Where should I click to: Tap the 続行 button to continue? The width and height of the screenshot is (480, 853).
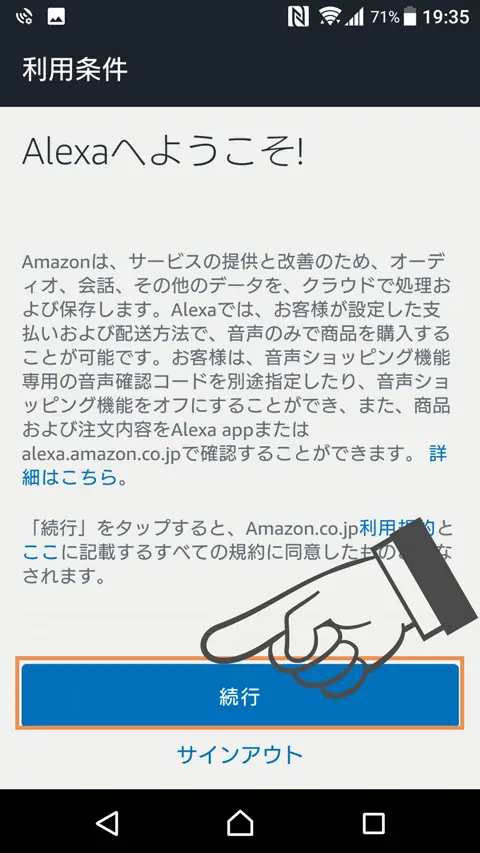(x=240, y=695)
